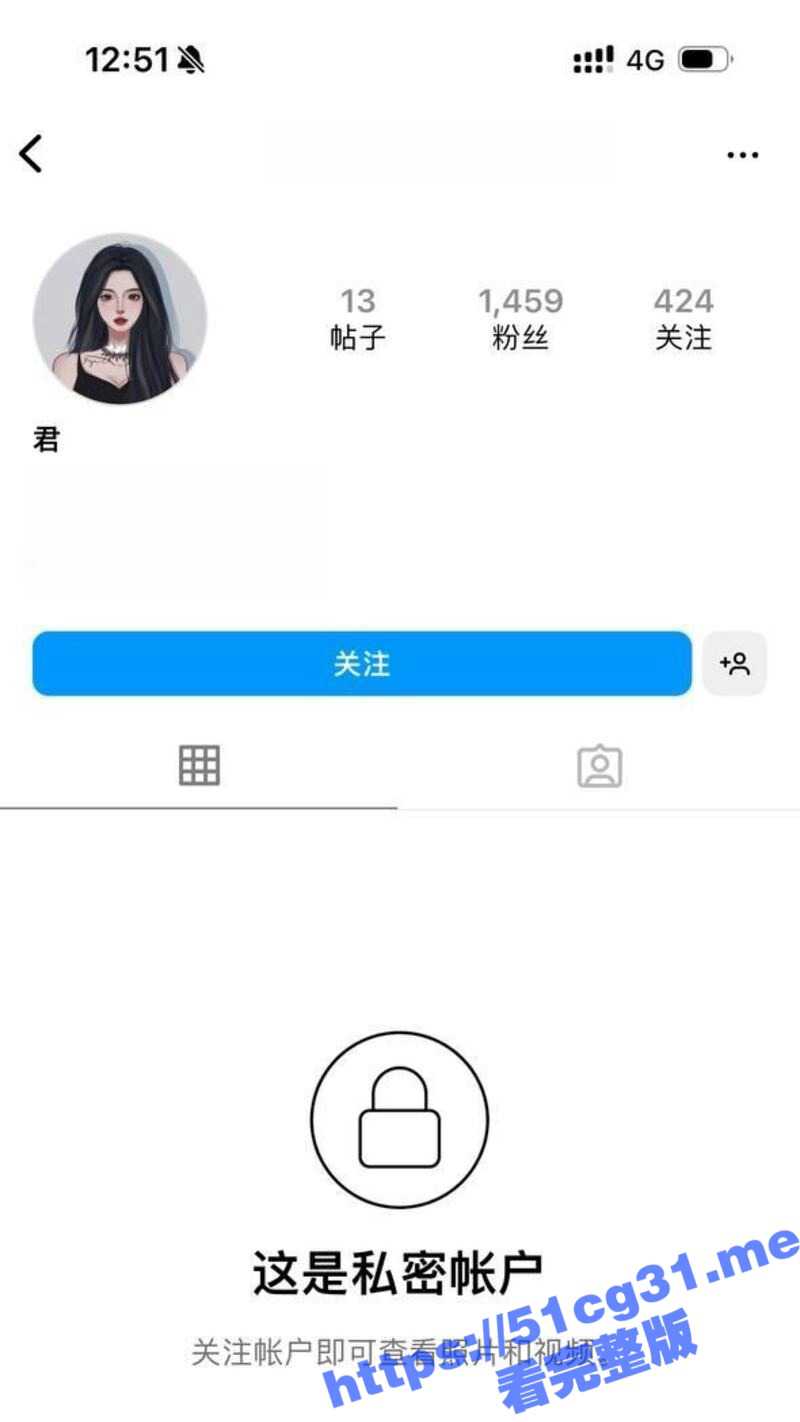Tap the blue 关注 follow button

coord(361,664)
